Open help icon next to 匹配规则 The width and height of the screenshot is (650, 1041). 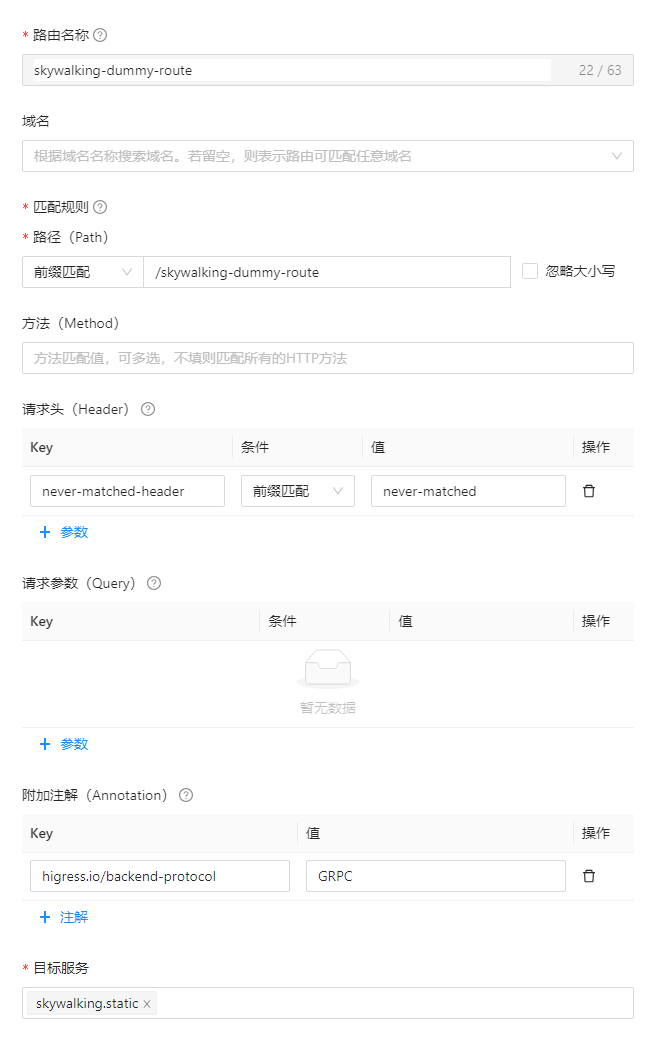100,207
